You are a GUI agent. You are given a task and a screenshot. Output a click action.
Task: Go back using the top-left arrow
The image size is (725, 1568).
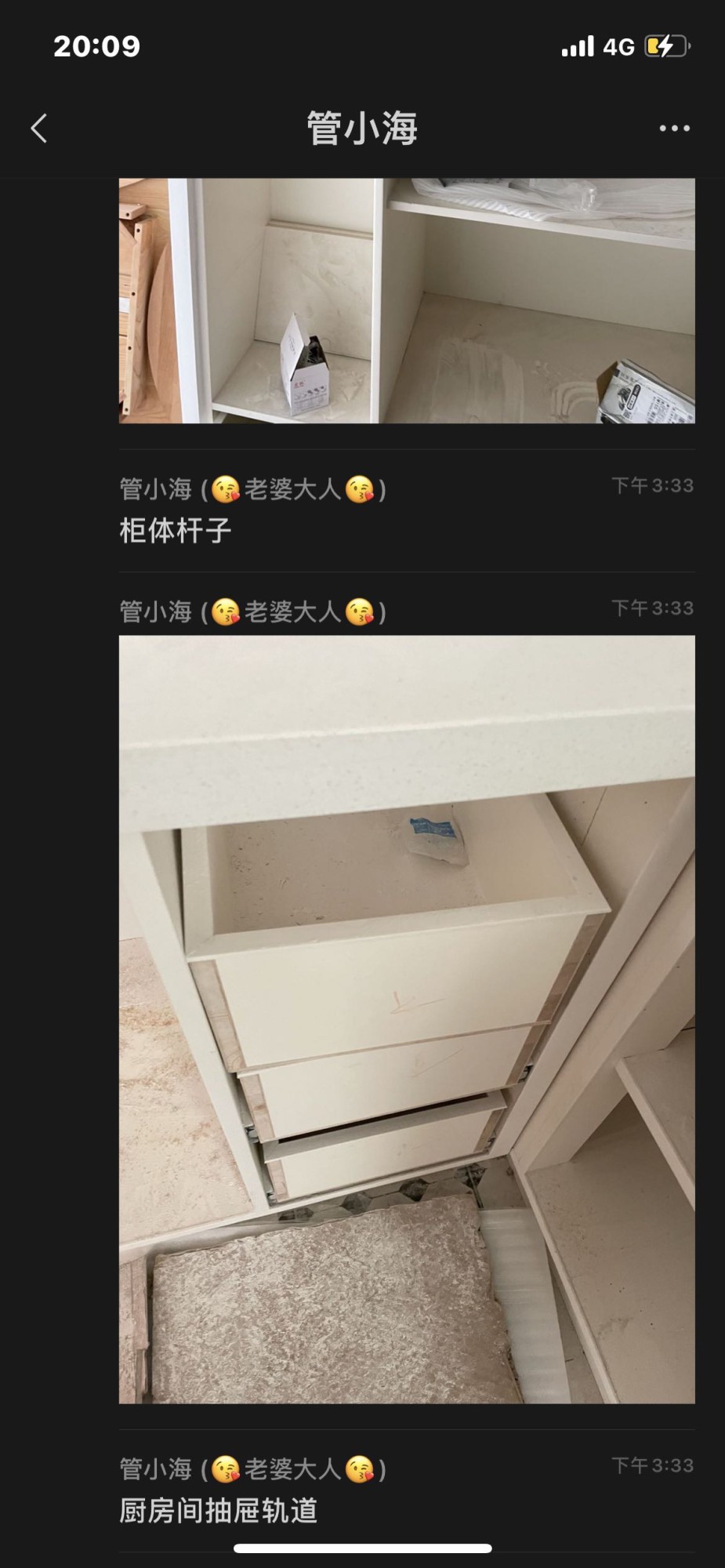coord(39,128)
